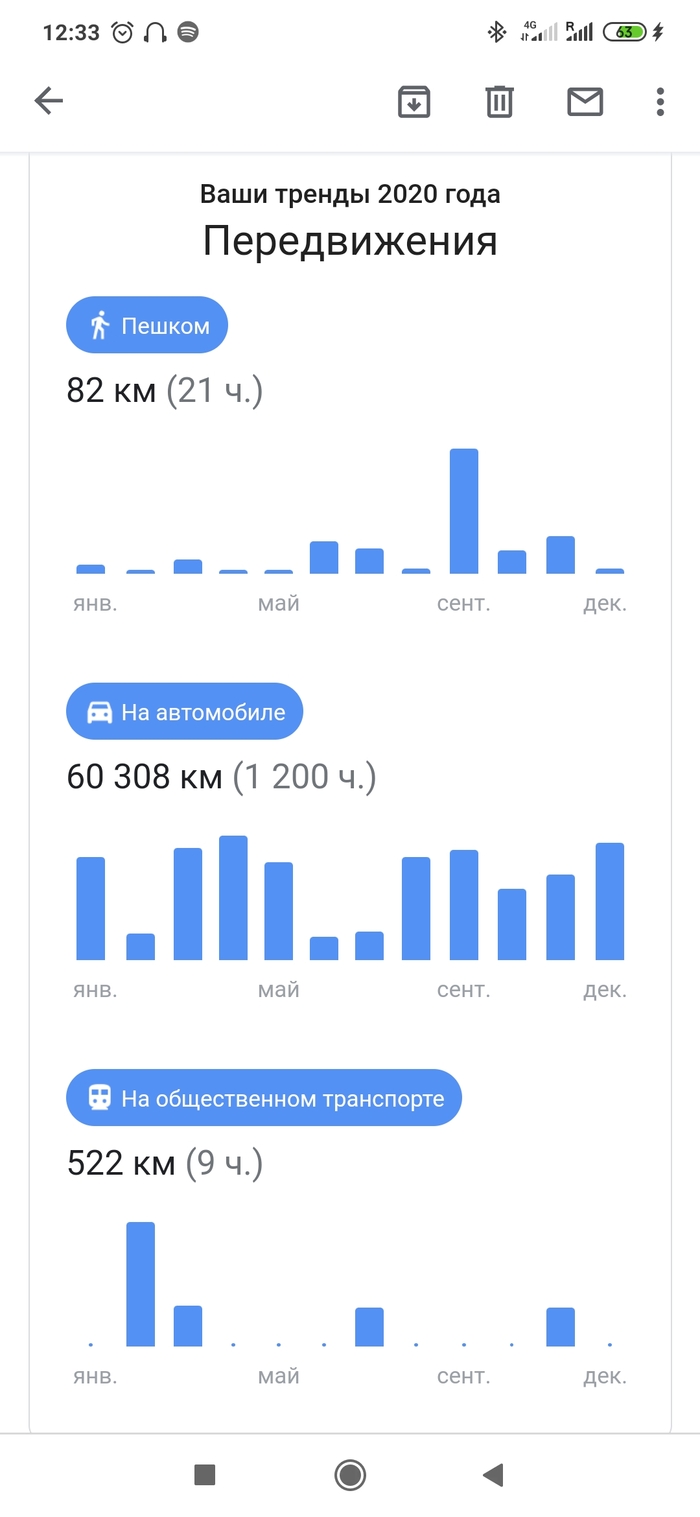Tap the На общественном транспорте chip
This screenshot has height=1517, width=700.
tap(264, 1098)
